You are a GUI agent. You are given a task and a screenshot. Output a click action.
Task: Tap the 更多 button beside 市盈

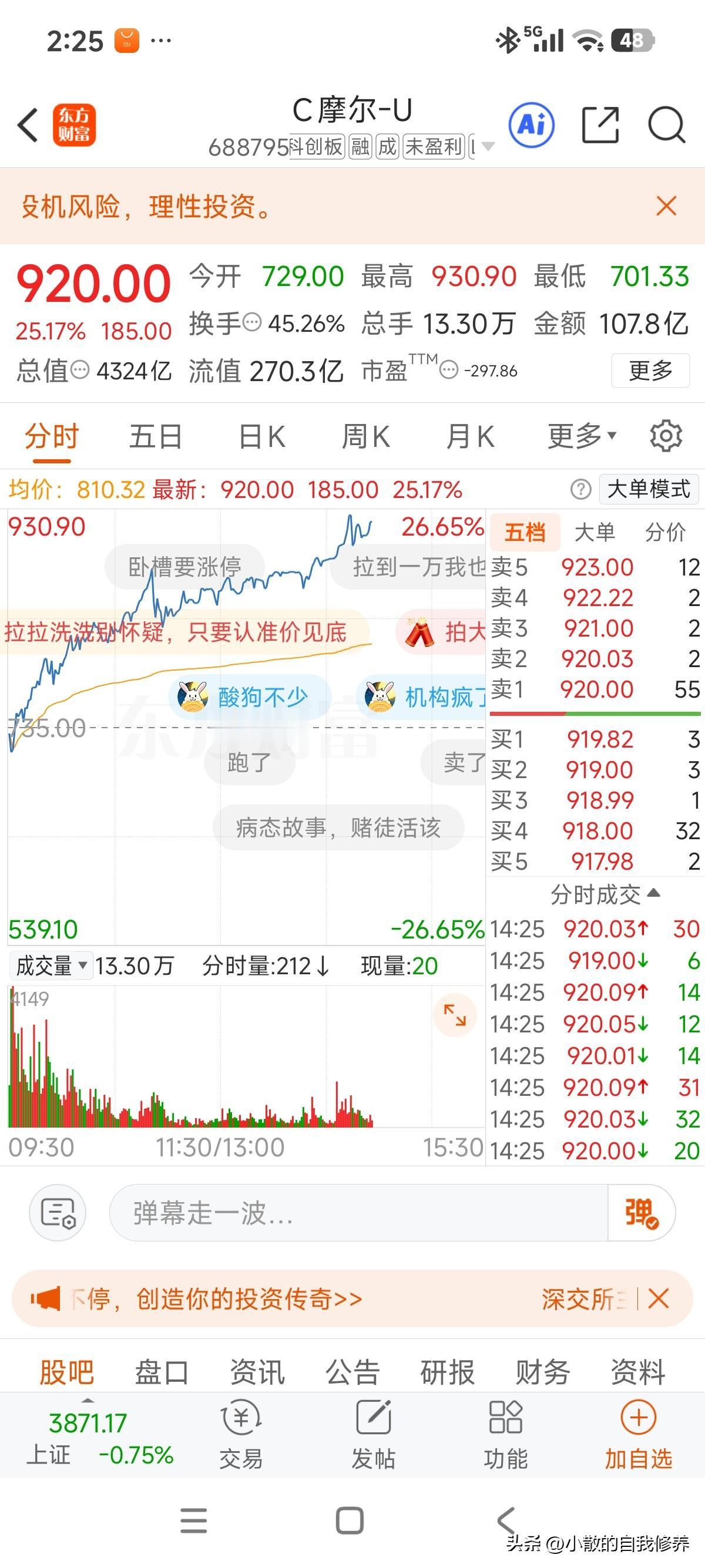[x=650, y=370]
